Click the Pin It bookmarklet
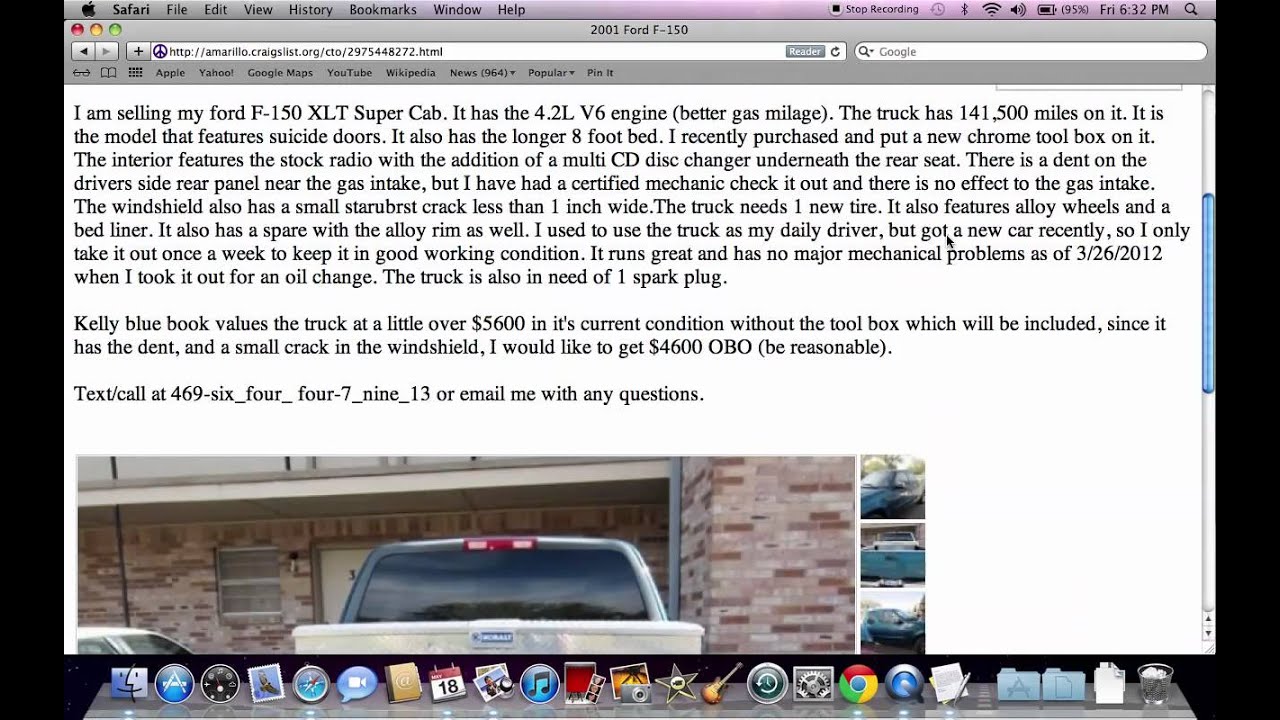This screenshot has width=1280, height=720. [600, 73]
